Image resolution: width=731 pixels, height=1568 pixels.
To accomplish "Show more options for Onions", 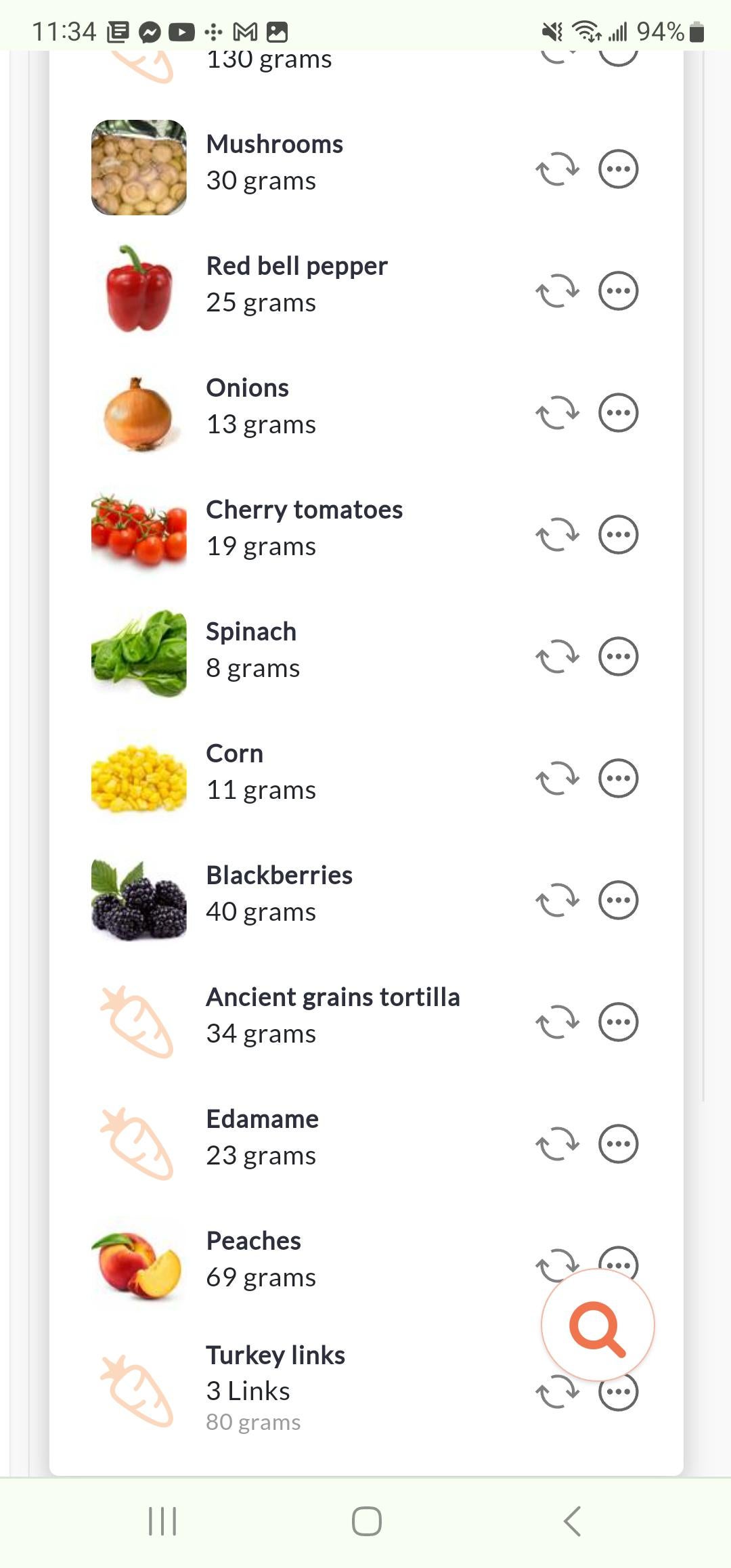I will [619, 413].
